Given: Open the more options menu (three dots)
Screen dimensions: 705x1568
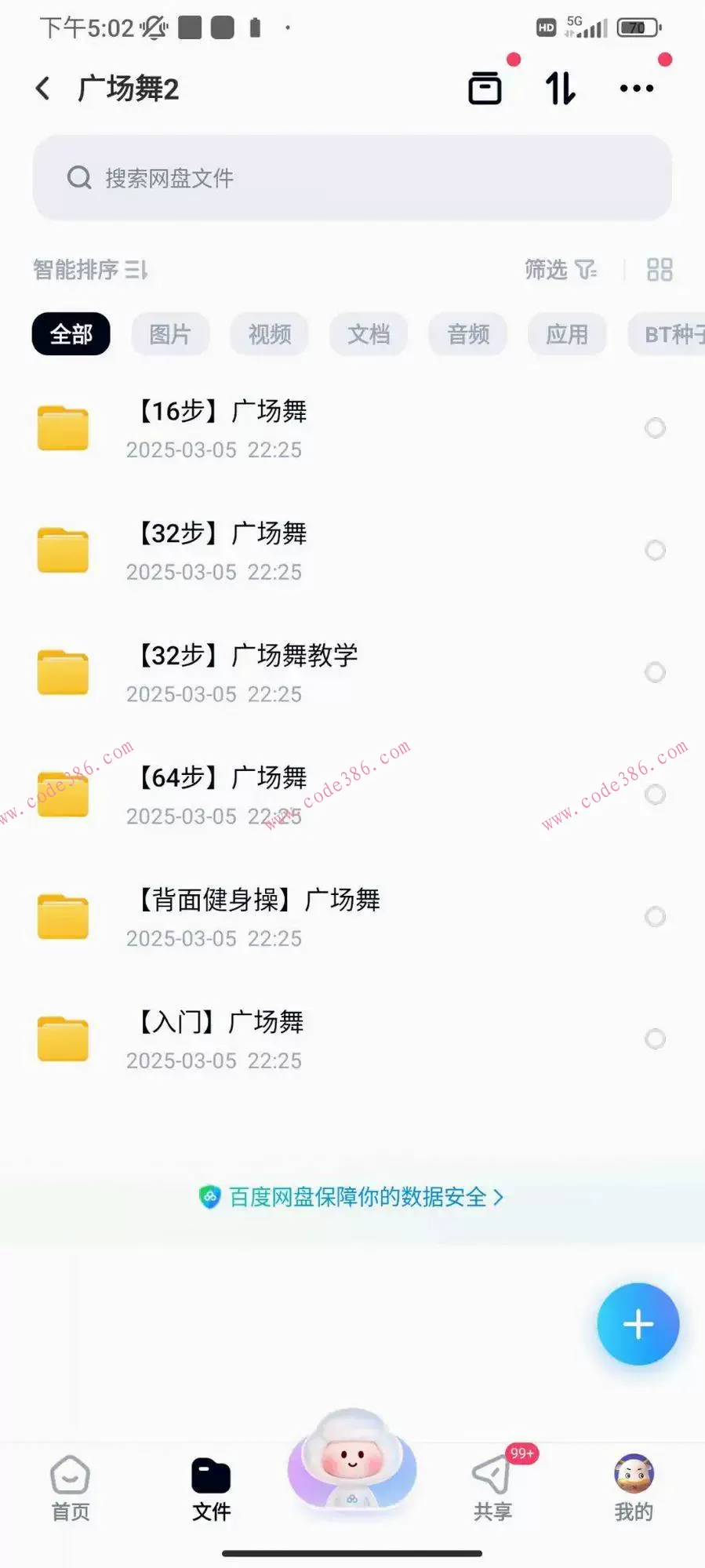Looking at the screenshot, I should pyautogui.click(x=636, y=88).
